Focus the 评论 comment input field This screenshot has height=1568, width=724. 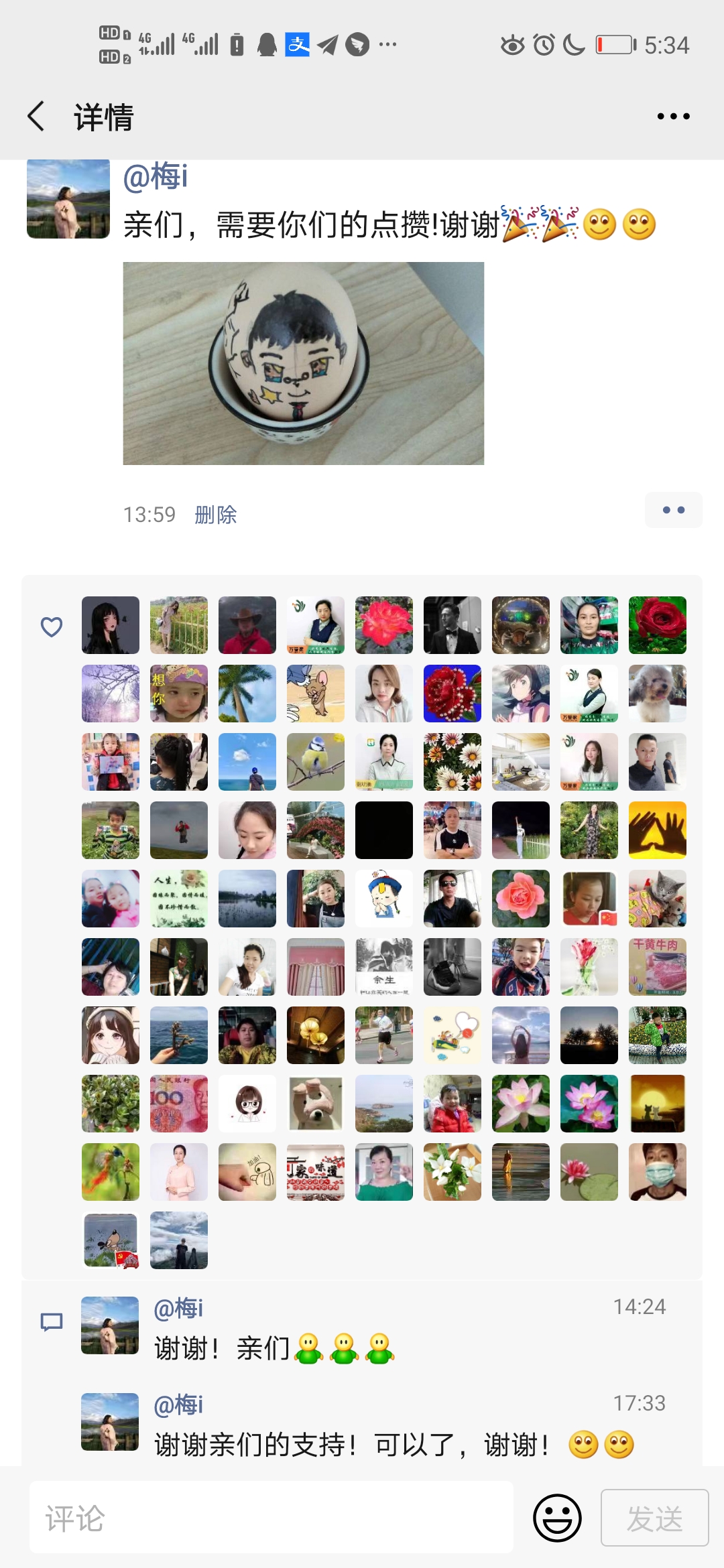coord(271,1518)
